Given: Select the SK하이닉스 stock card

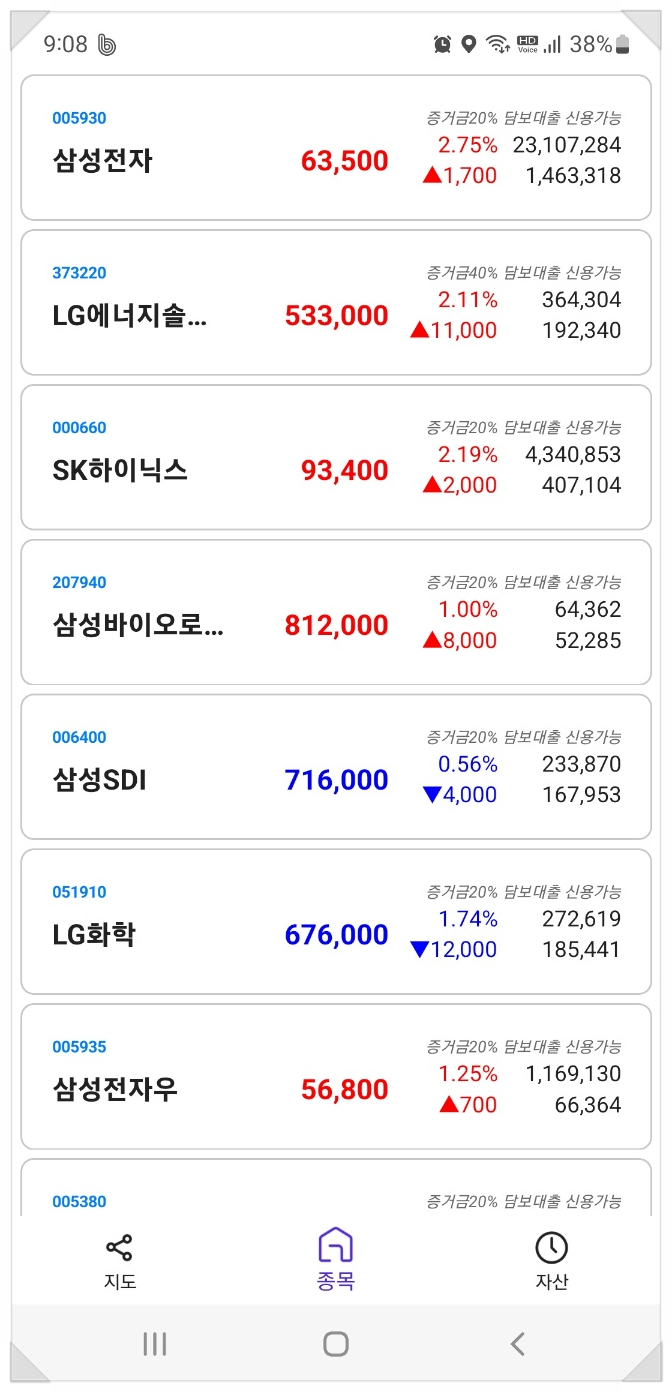Looking at the screenshot, I should 336,458.
